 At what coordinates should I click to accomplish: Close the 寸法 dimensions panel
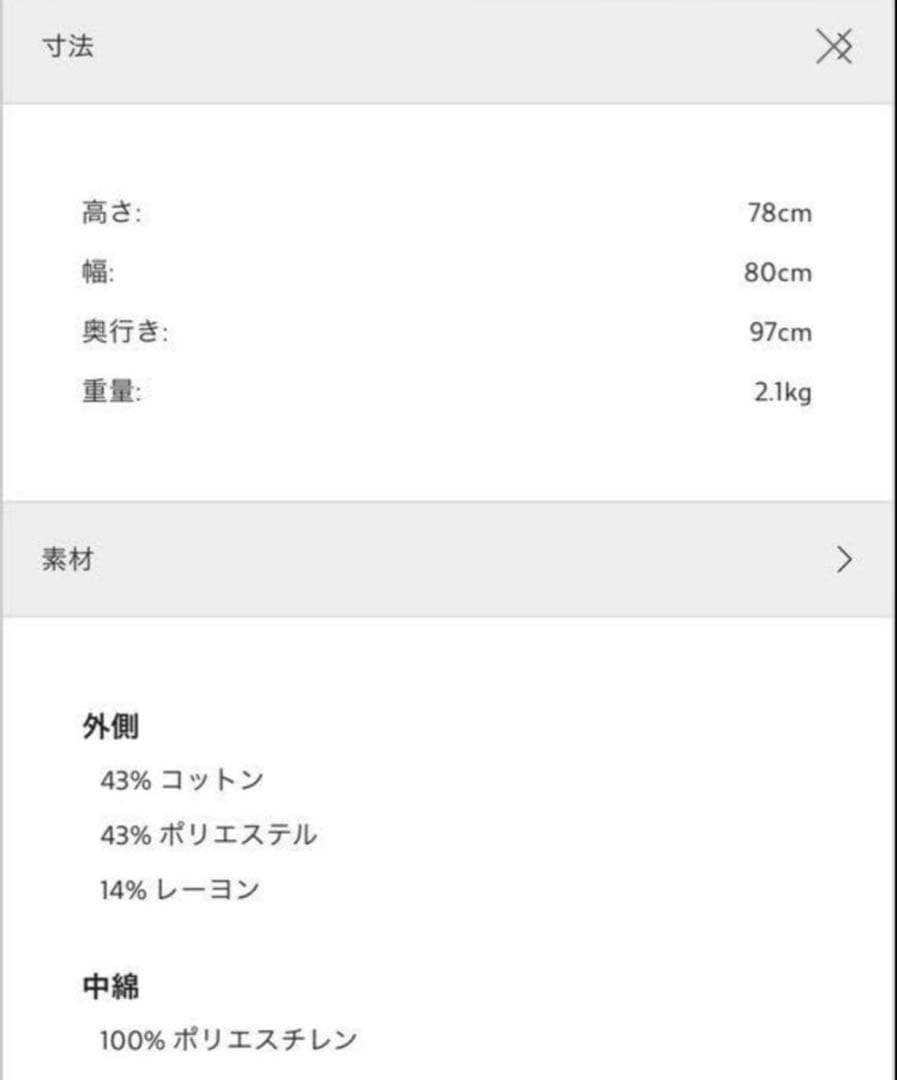(836, 47)
